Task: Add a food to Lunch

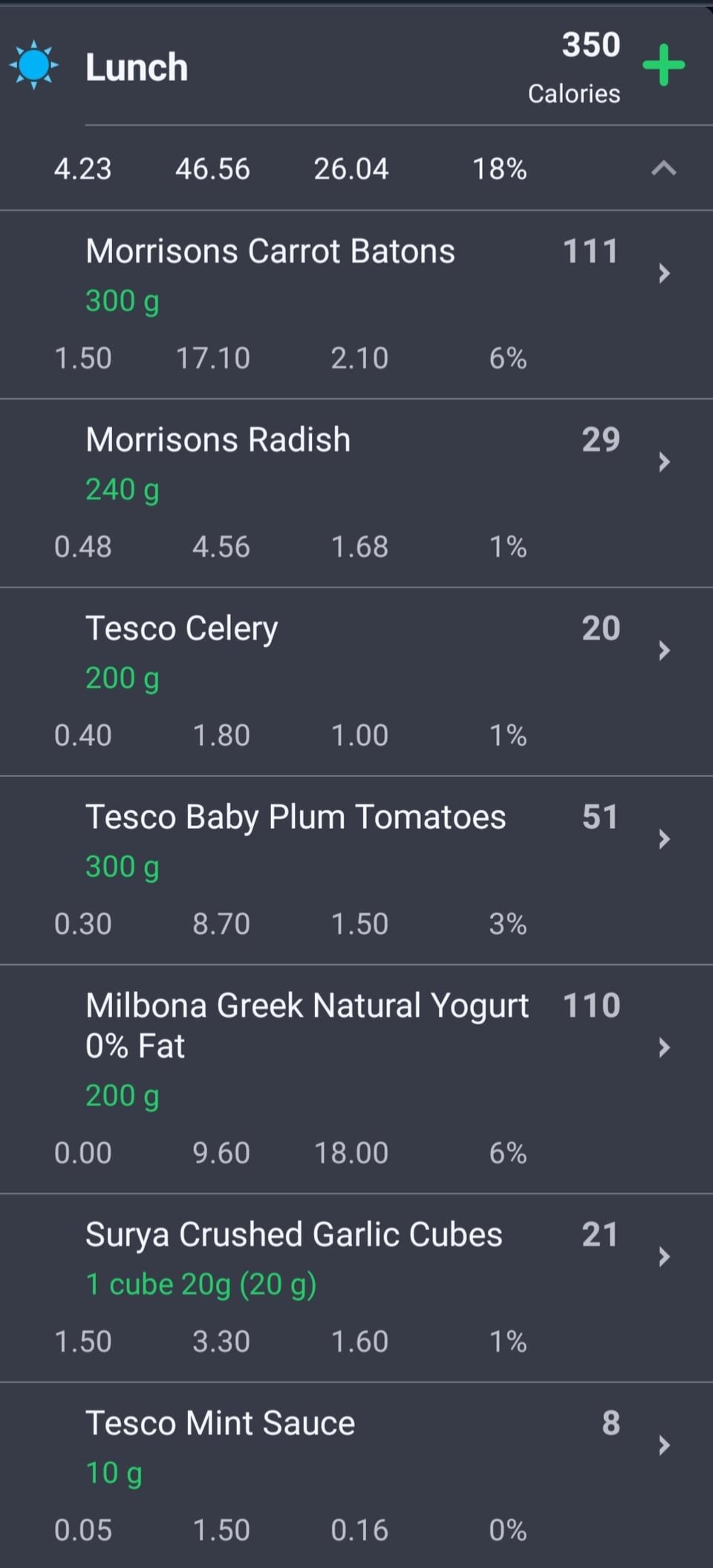Action: coord(663,65)
